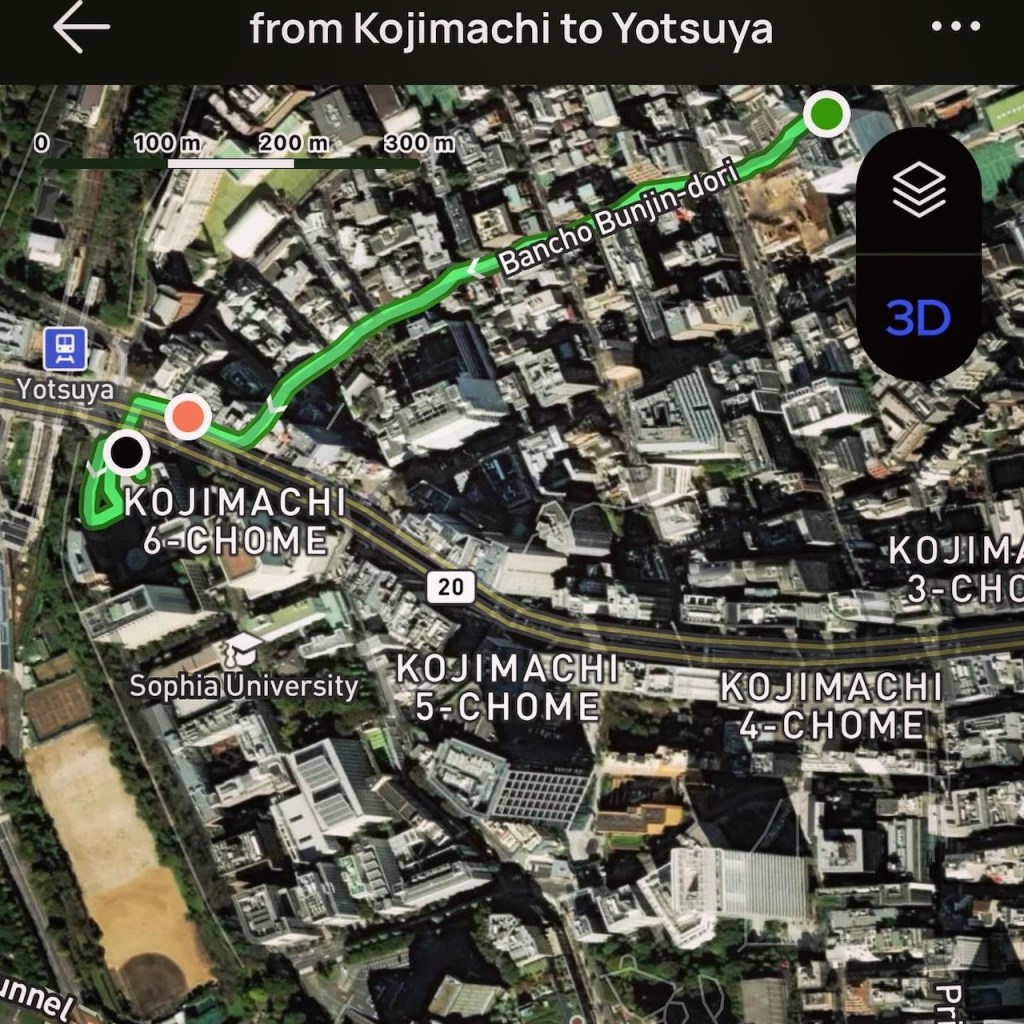Select the green start point marker
The height and width of the screenshot is (1024, 1024).
pos(826,115)
